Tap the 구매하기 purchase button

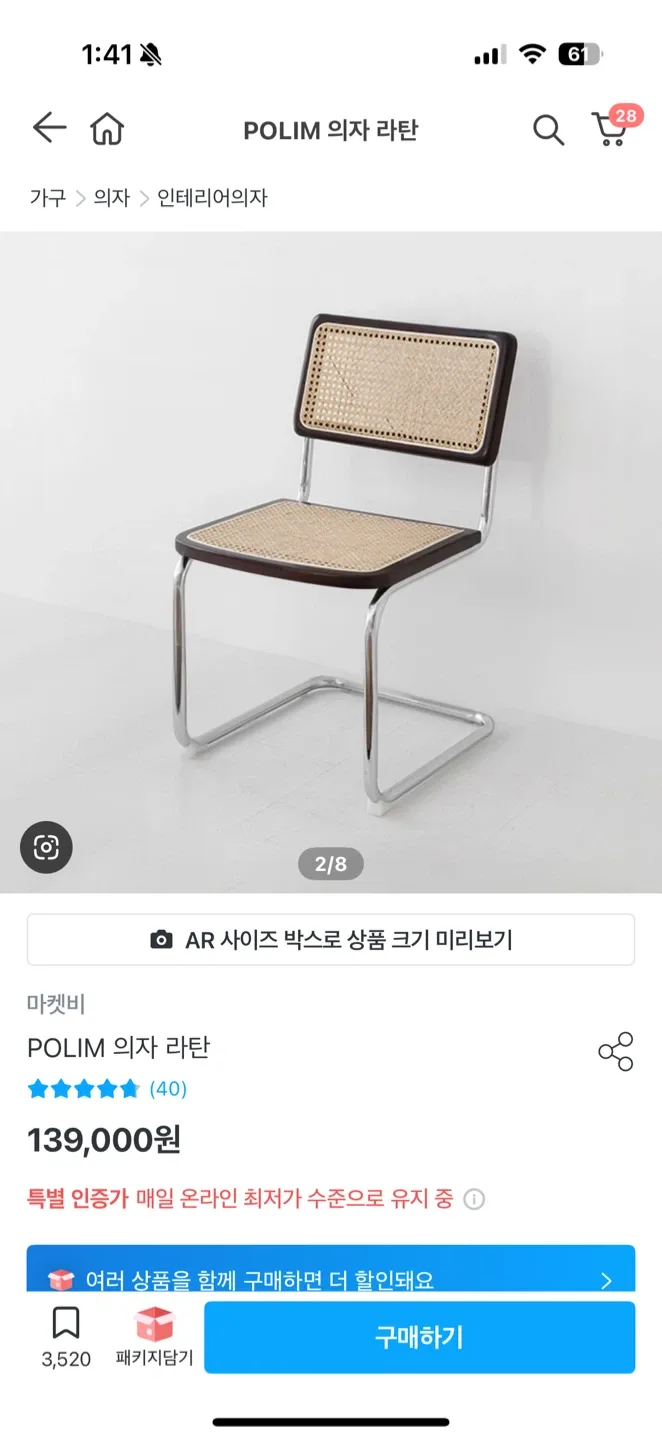[420, 1338]
